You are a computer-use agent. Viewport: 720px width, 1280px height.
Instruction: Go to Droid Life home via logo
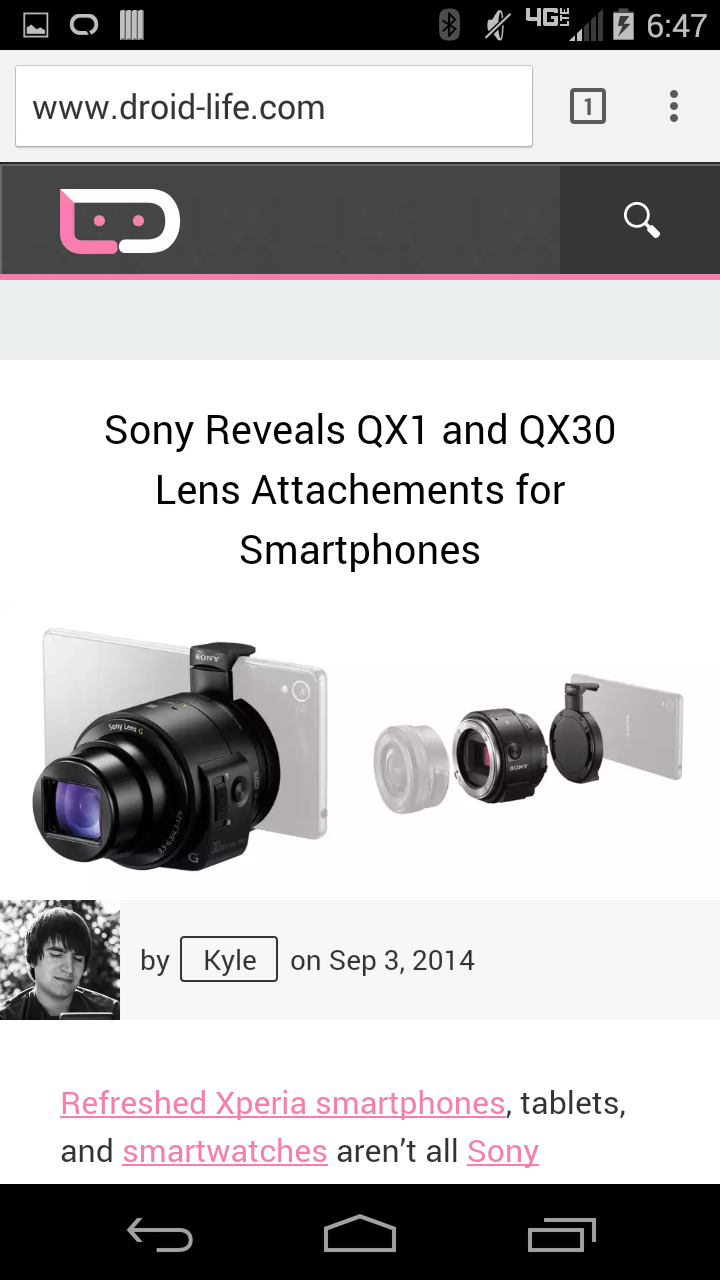[x=119, y=221]
